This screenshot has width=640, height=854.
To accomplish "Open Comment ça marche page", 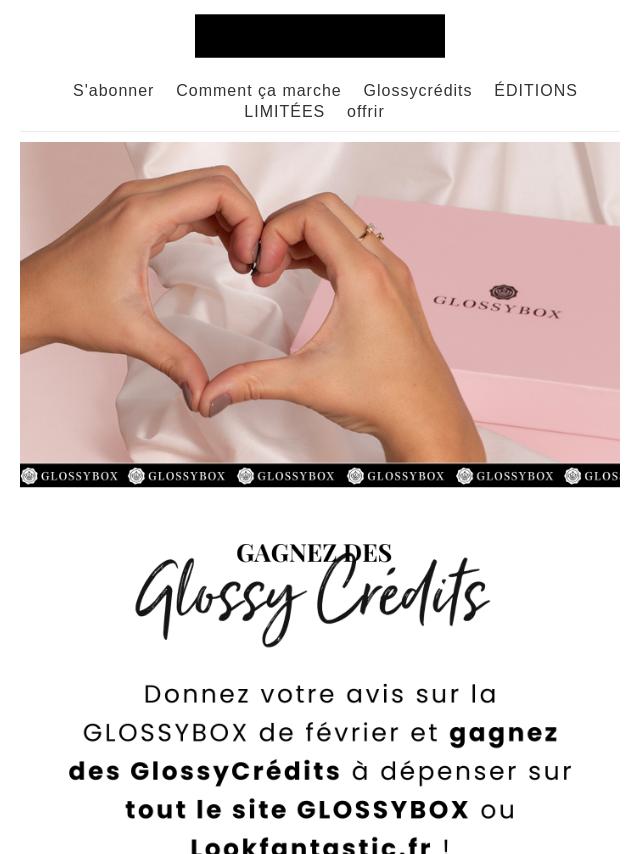I will [x=258, y=90].
